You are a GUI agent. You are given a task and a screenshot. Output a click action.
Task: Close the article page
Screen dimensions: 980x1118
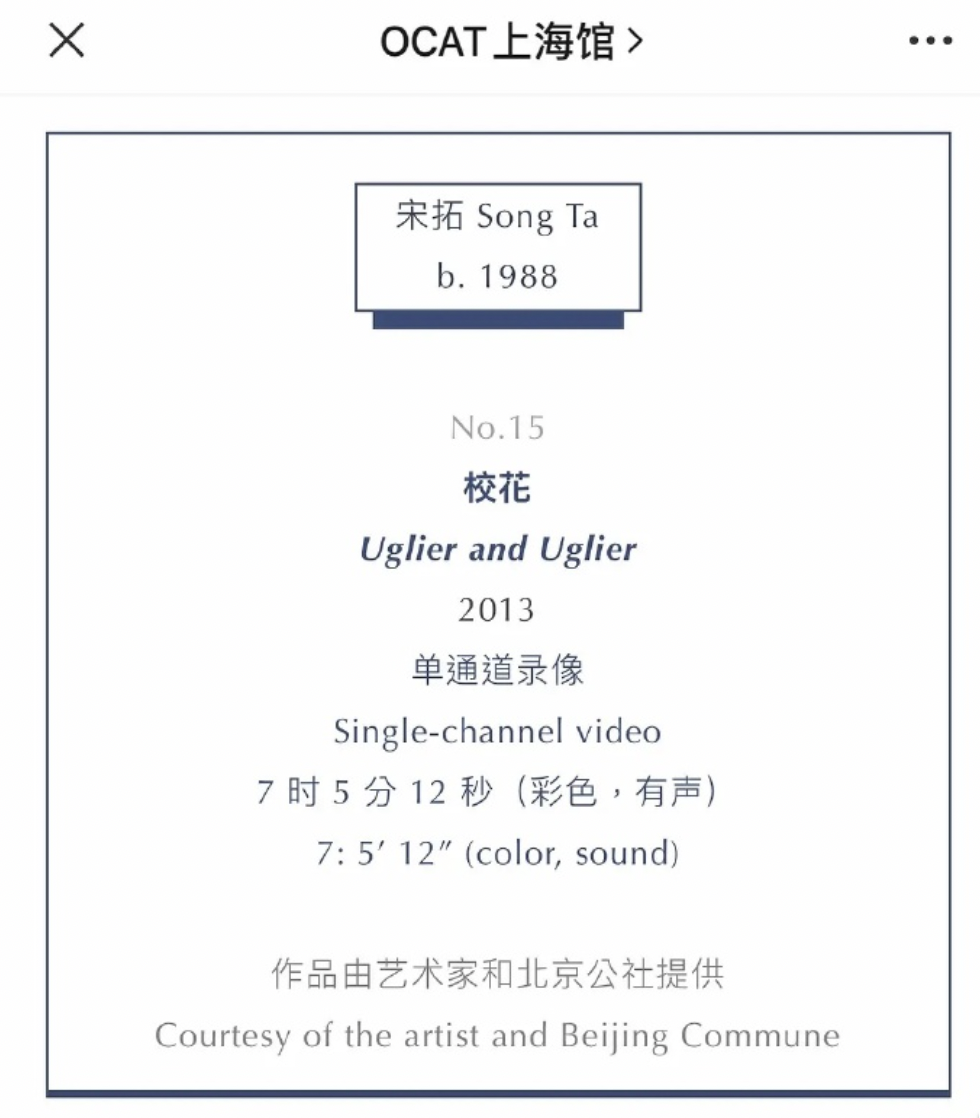67,41
